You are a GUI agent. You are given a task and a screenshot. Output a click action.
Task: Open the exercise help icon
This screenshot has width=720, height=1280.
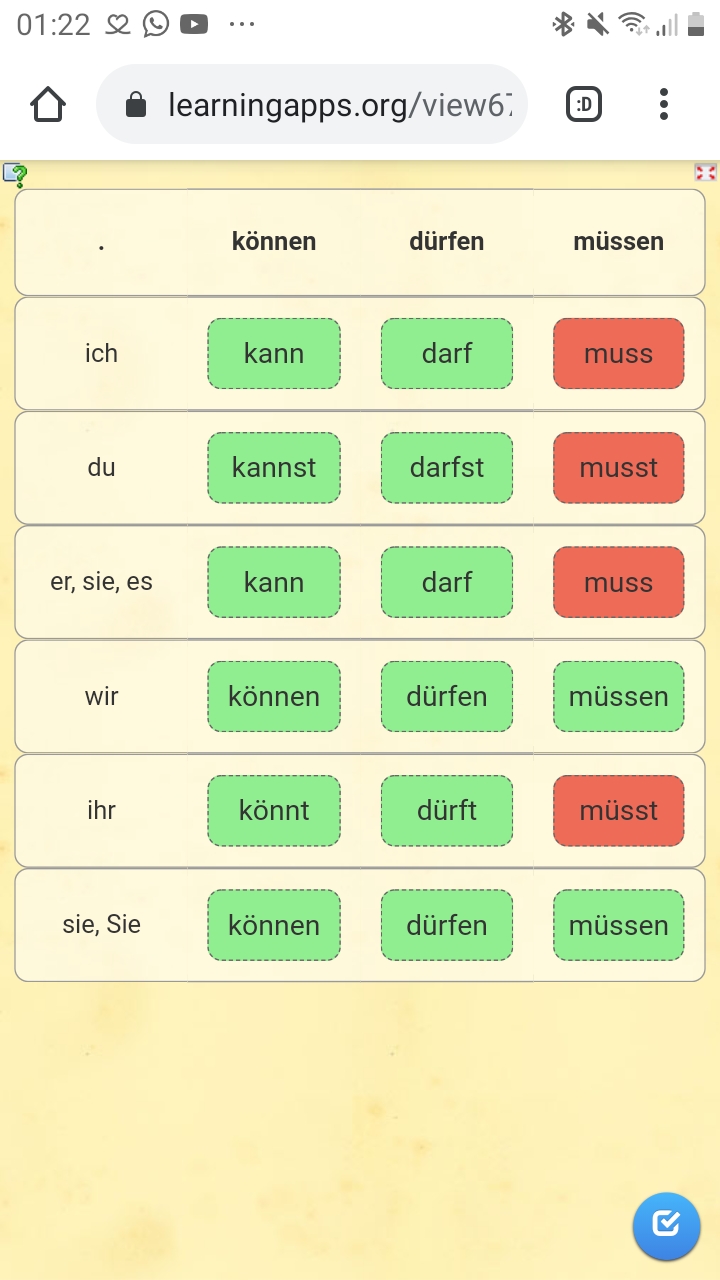click(x=15, y=175)
